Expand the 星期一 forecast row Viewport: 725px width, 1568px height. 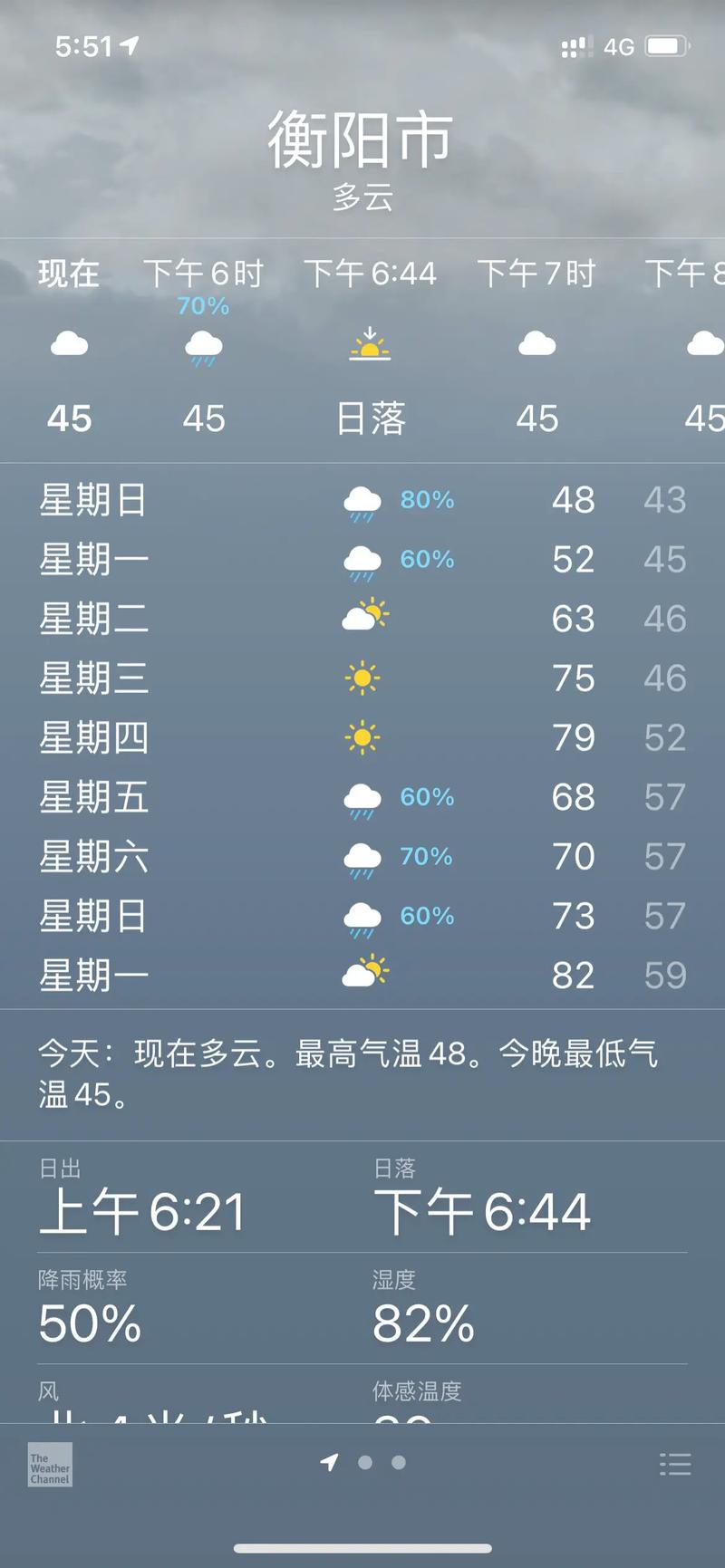362,559
